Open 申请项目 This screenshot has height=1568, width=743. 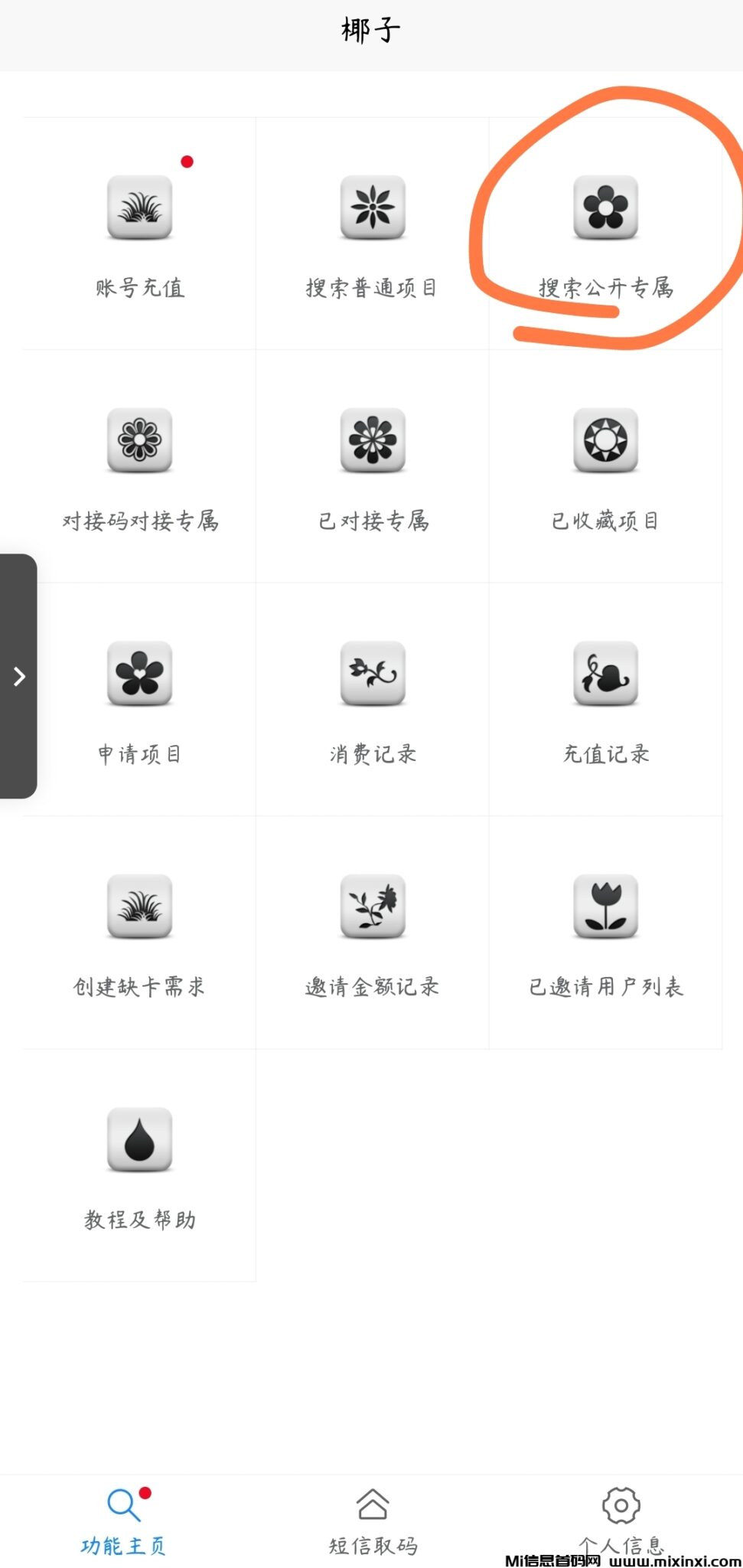[x=139, y=700]
